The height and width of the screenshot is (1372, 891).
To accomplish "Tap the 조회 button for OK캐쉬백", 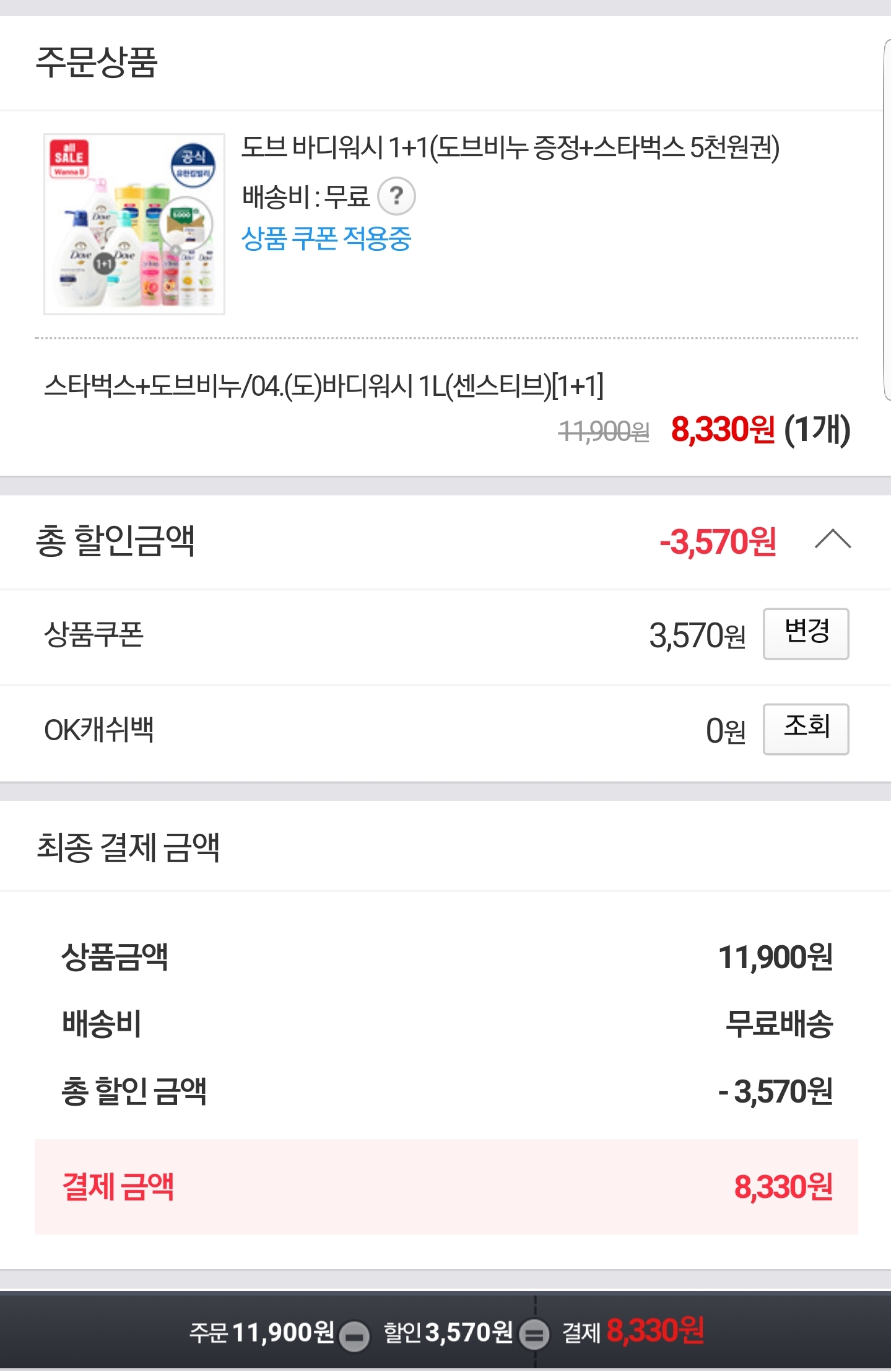I will [806, 729].
